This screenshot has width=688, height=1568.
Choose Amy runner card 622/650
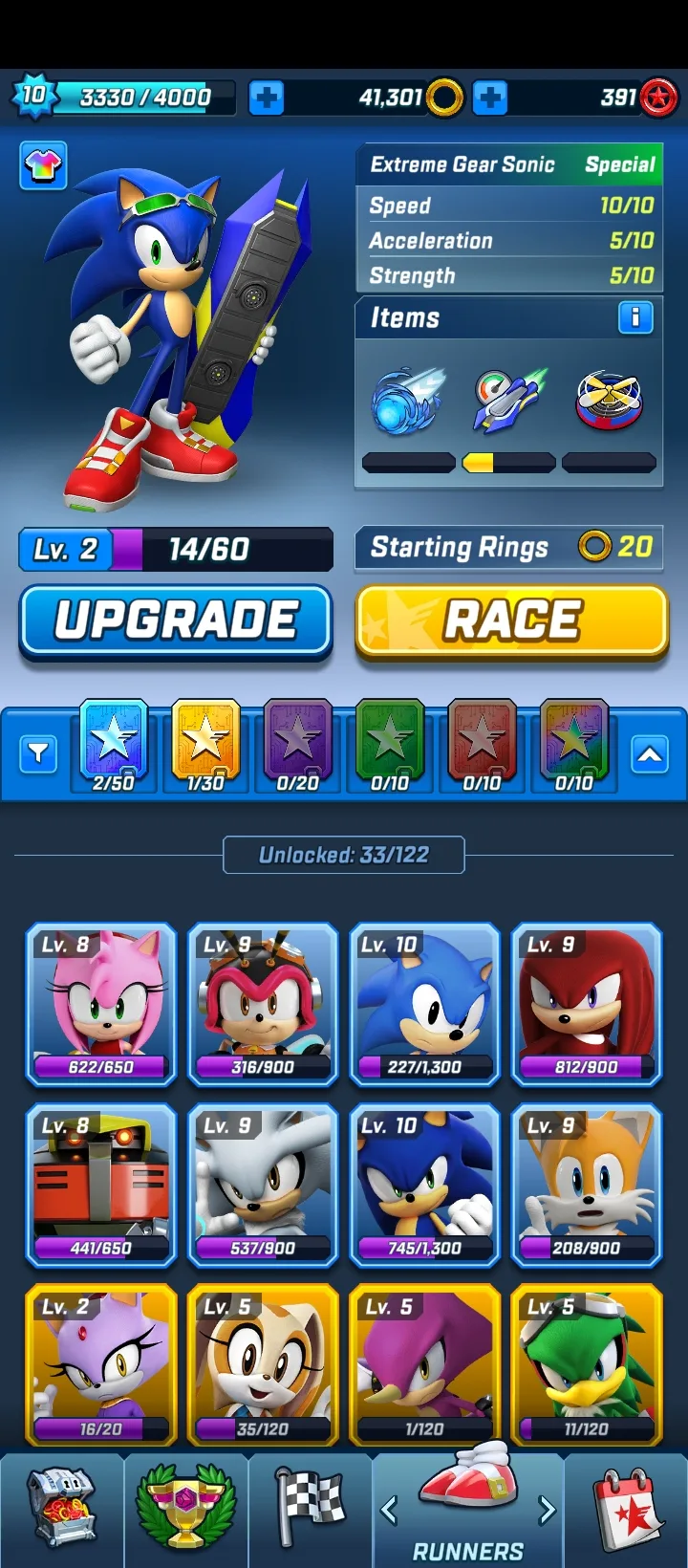pyautogui.click(x=101, y=1004)
